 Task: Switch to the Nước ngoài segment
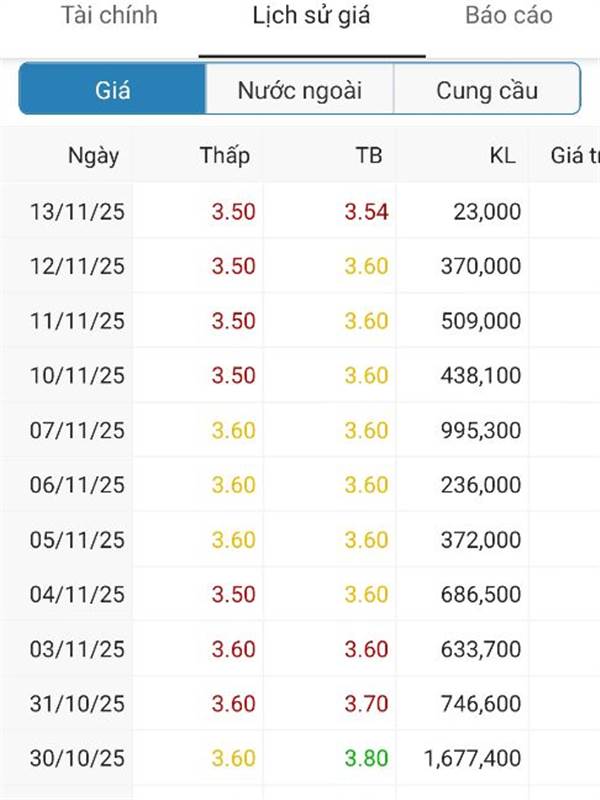[299, 90]
